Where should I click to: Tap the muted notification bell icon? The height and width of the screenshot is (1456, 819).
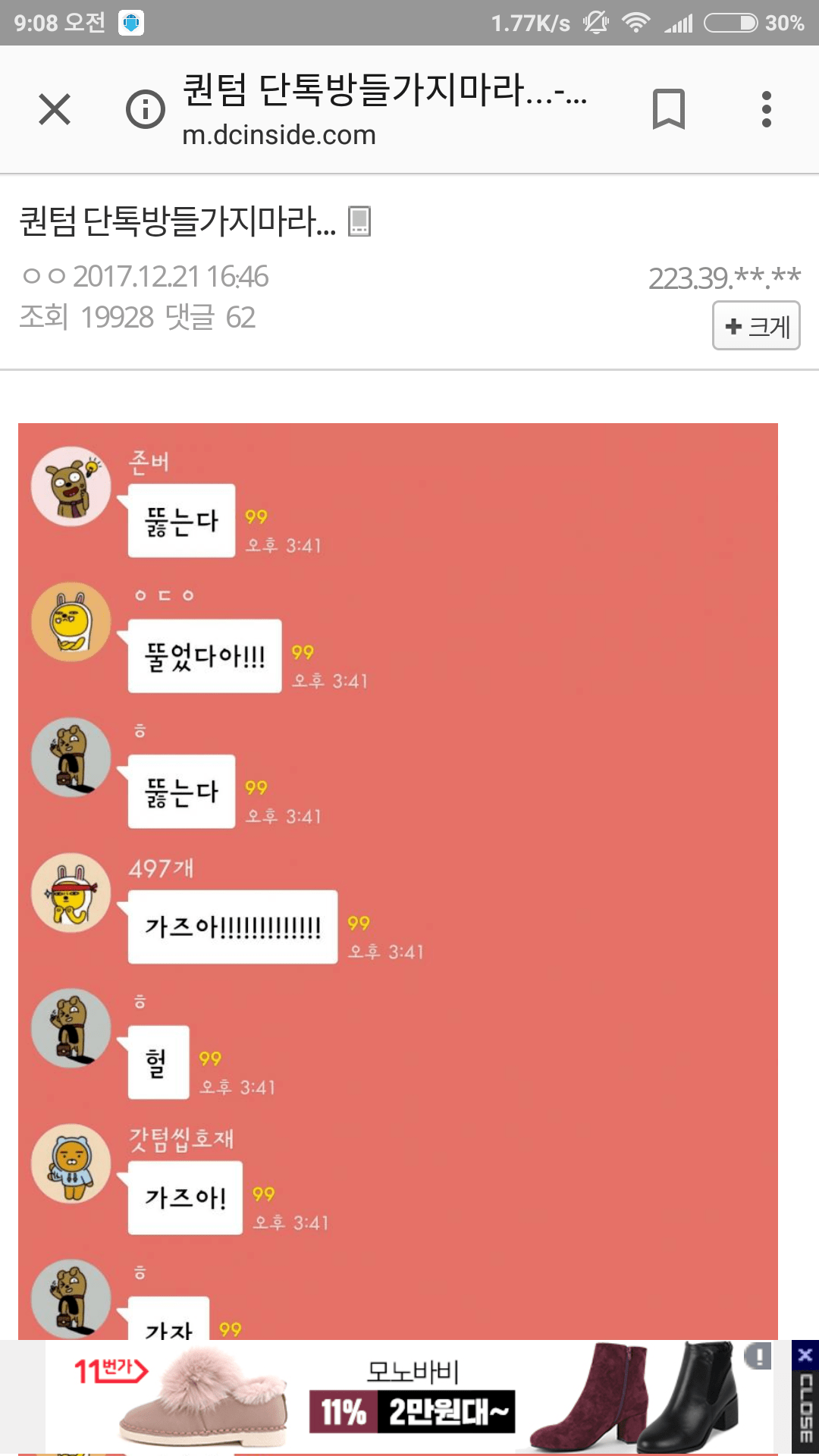click(x=598, y=23)
